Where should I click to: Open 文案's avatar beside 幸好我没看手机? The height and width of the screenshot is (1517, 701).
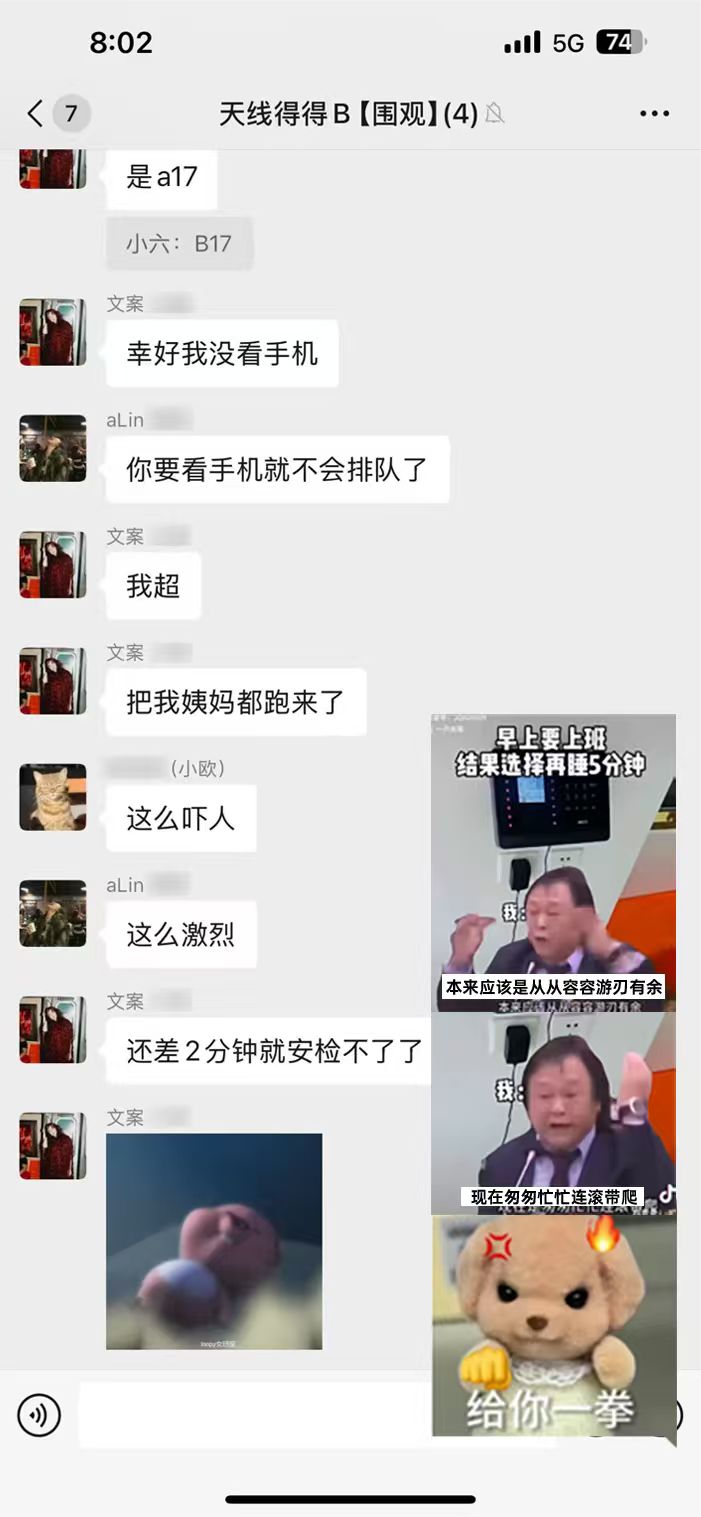tap(53, 332)
